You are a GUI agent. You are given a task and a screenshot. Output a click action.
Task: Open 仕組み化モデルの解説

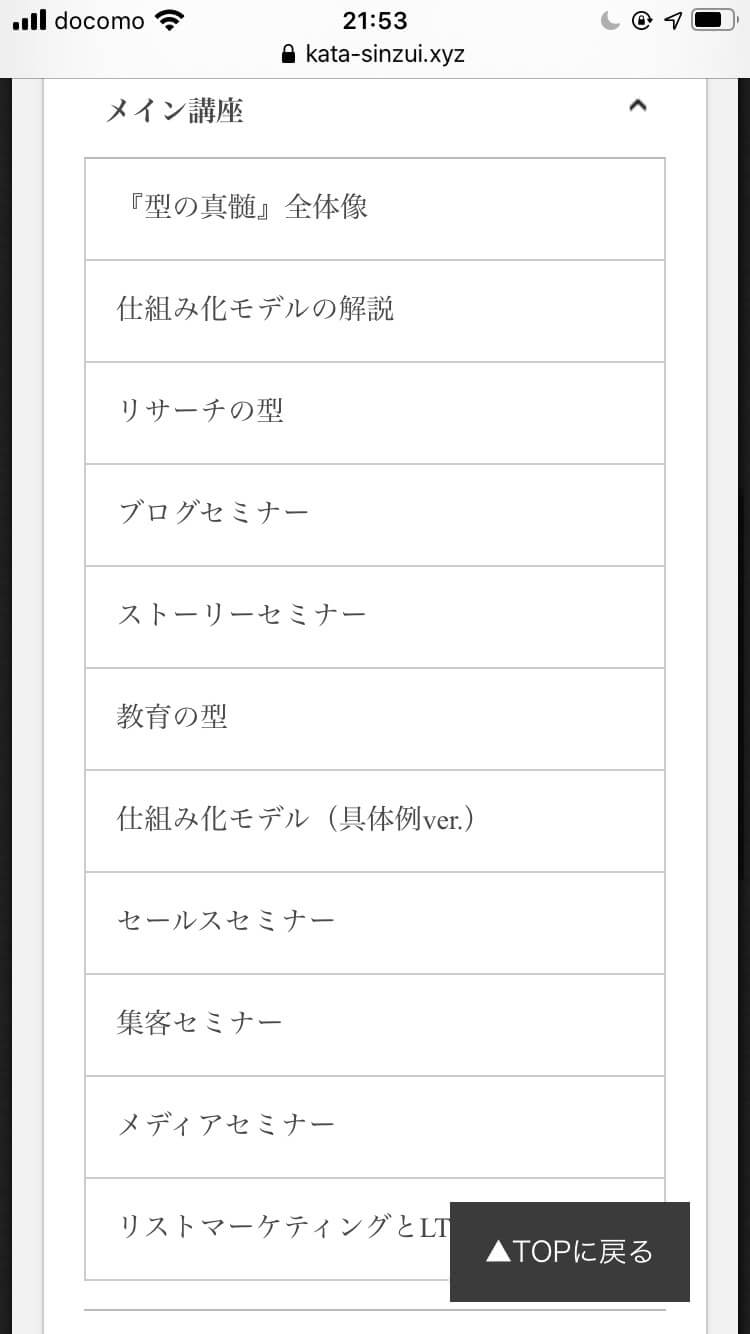375,311
